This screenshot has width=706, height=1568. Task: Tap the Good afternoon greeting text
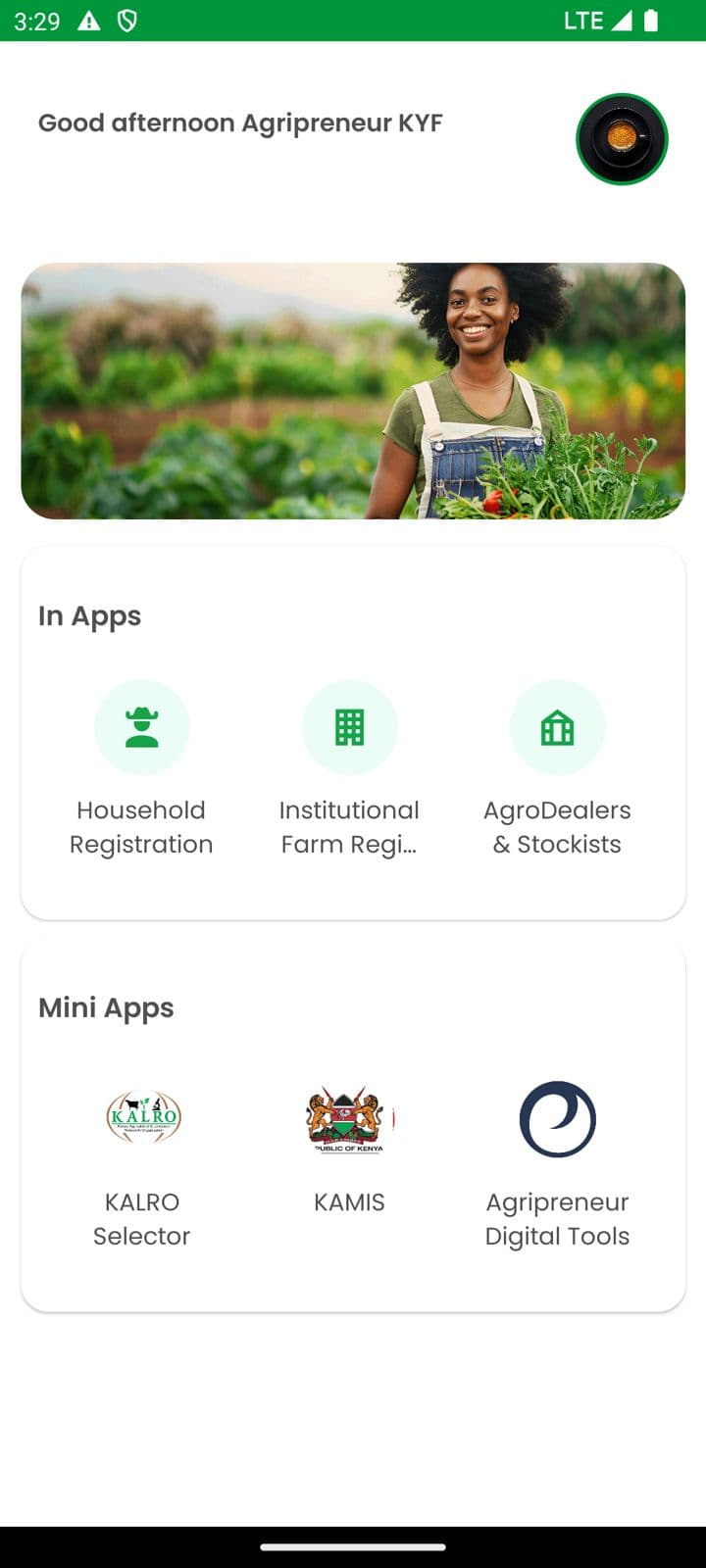239,122
